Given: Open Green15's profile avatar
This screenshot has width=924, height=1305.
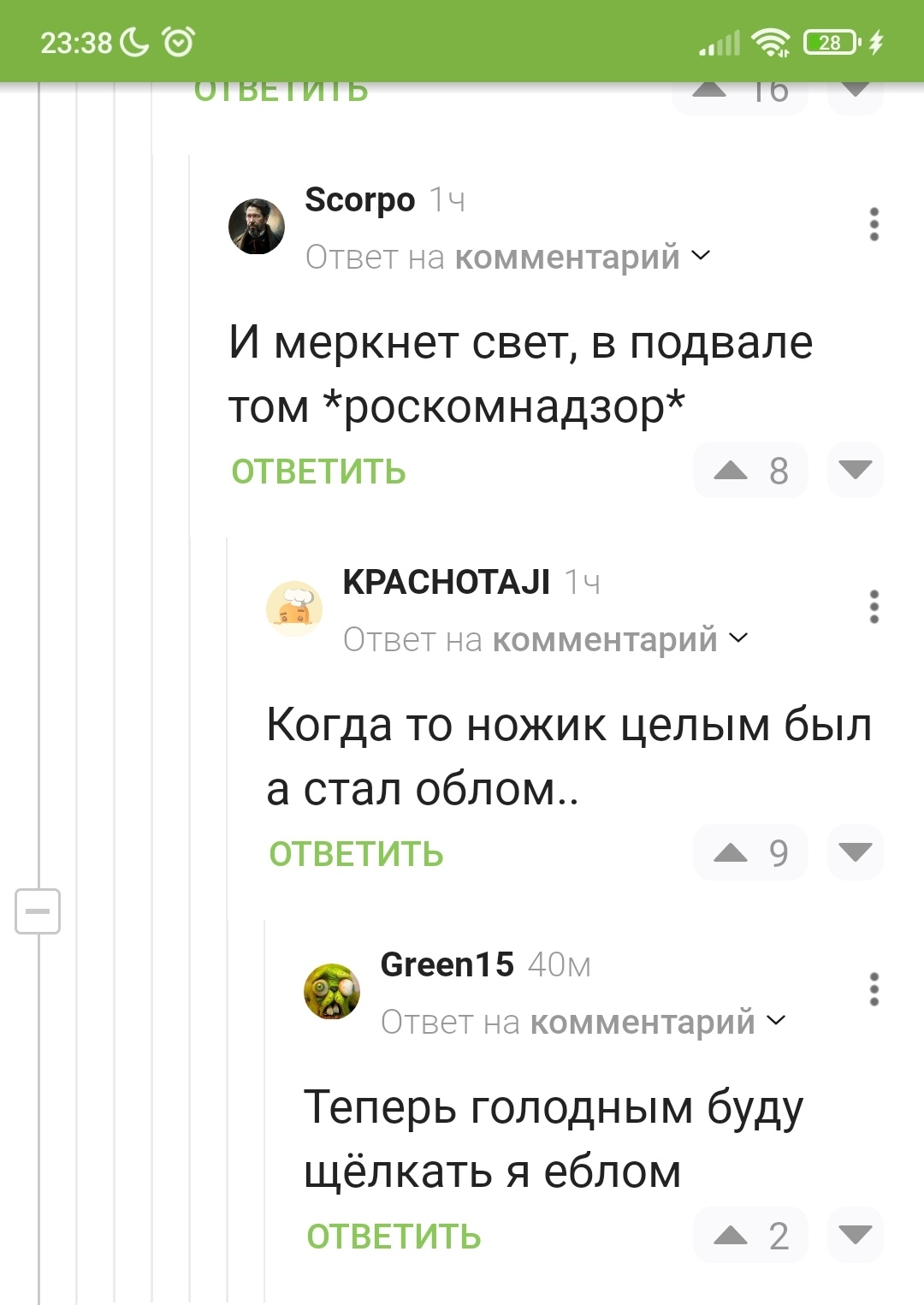Looking at the screenshot, I should [332, 992].
